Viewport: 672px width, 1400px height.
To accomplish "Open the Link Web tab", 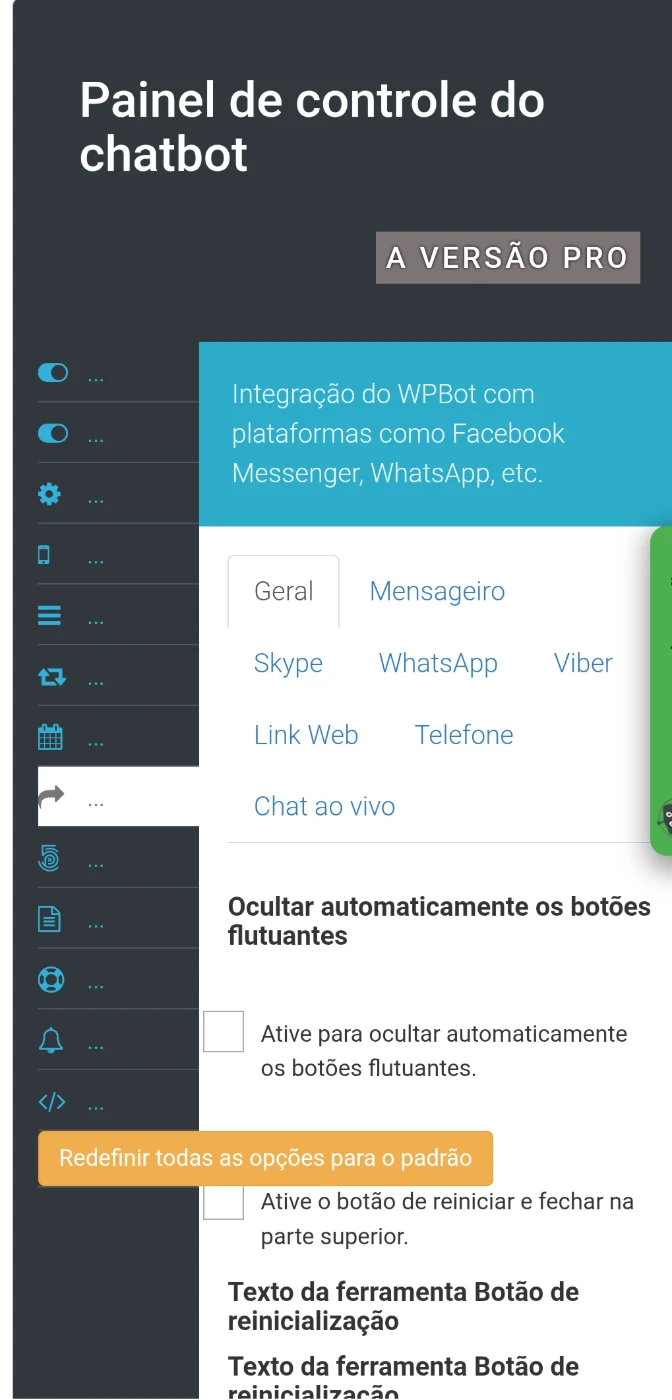I will coord(306,735).
